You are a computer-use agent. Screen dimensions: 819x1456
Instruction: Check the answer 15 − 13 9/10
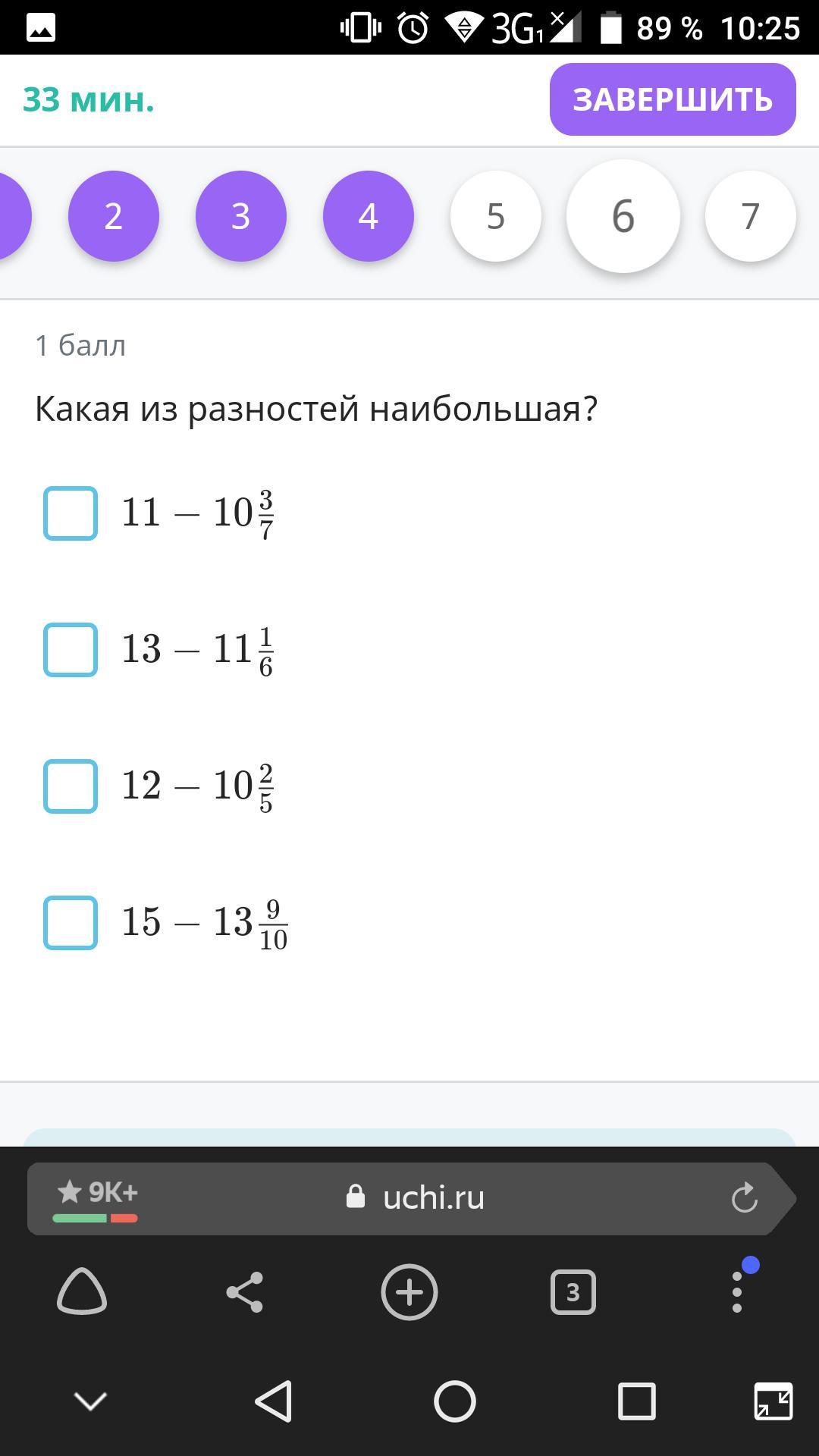[71, 923]
